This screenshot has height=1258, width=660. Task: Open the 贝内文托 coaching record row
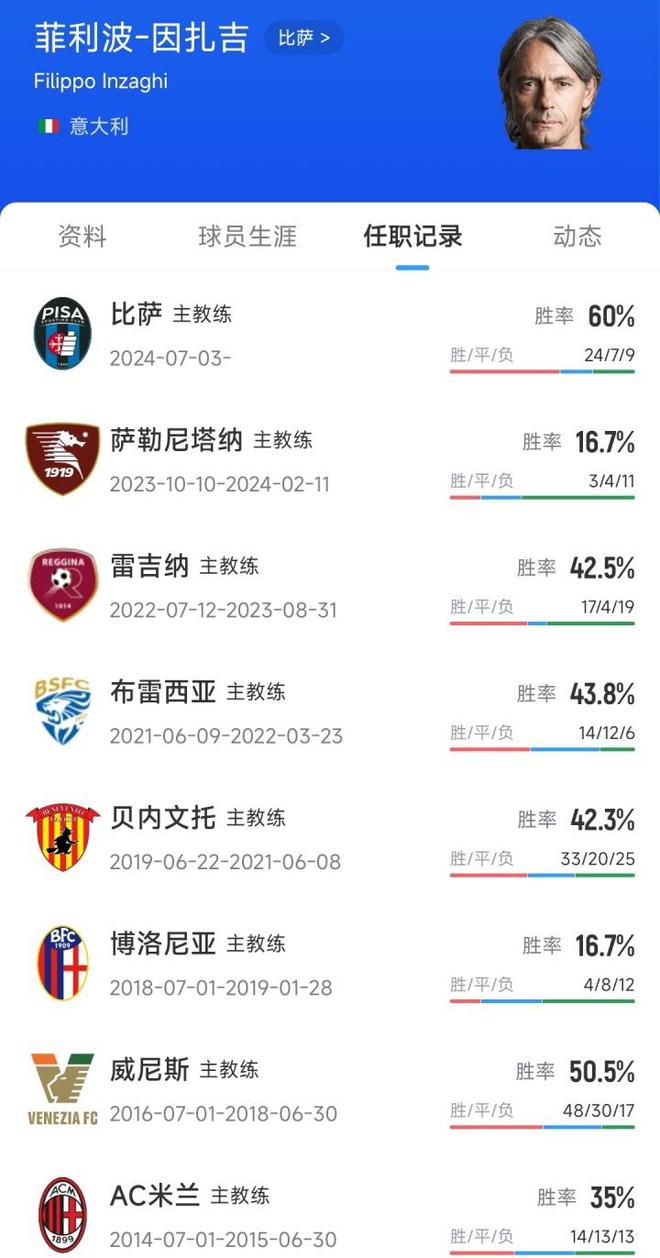[x=330, y=838]
